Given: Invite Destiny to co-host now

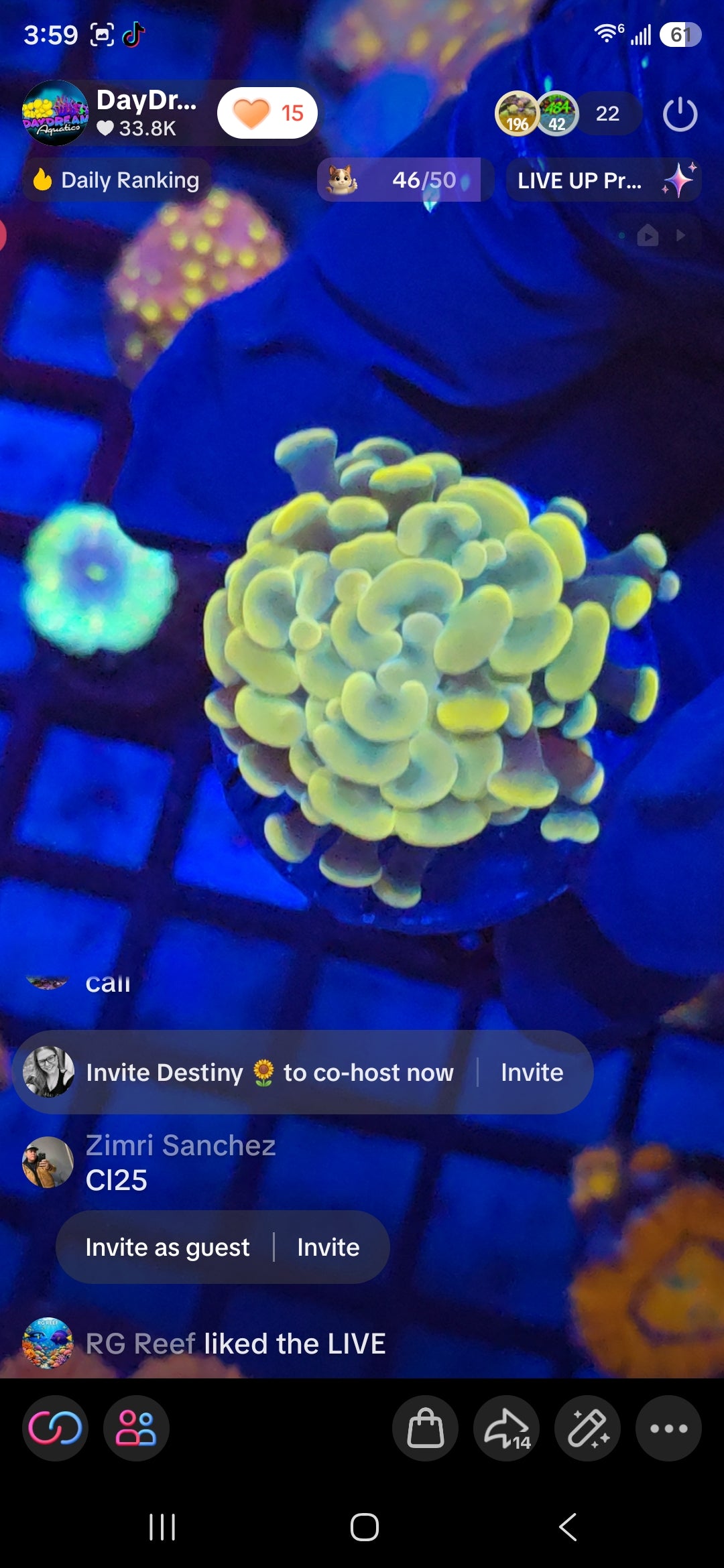Looking at the screenshot, I should coord(532,1072).
